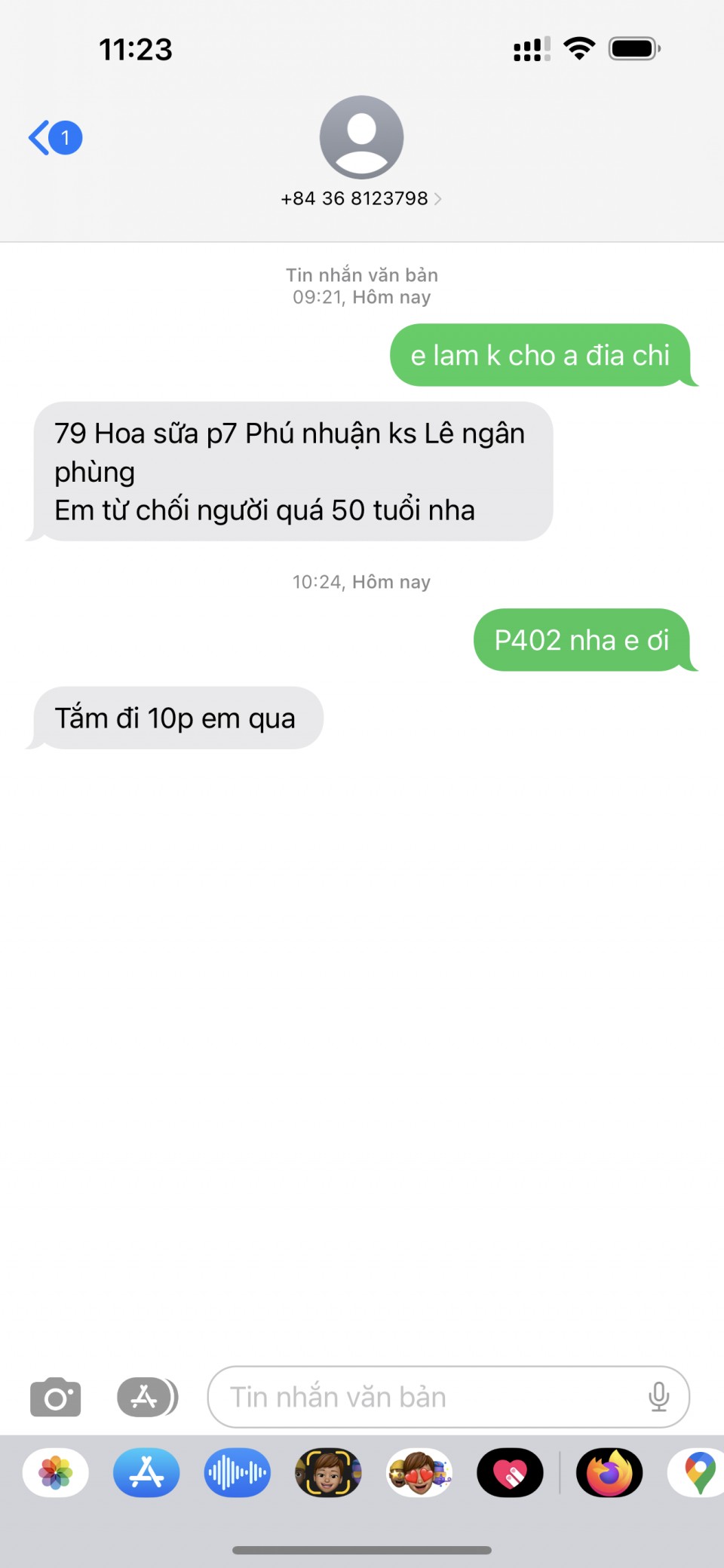The width and height of the screenshot is (724, 1568).
Task: Open the Google Maps iMessage app
Action: [x=699, y=1472]
